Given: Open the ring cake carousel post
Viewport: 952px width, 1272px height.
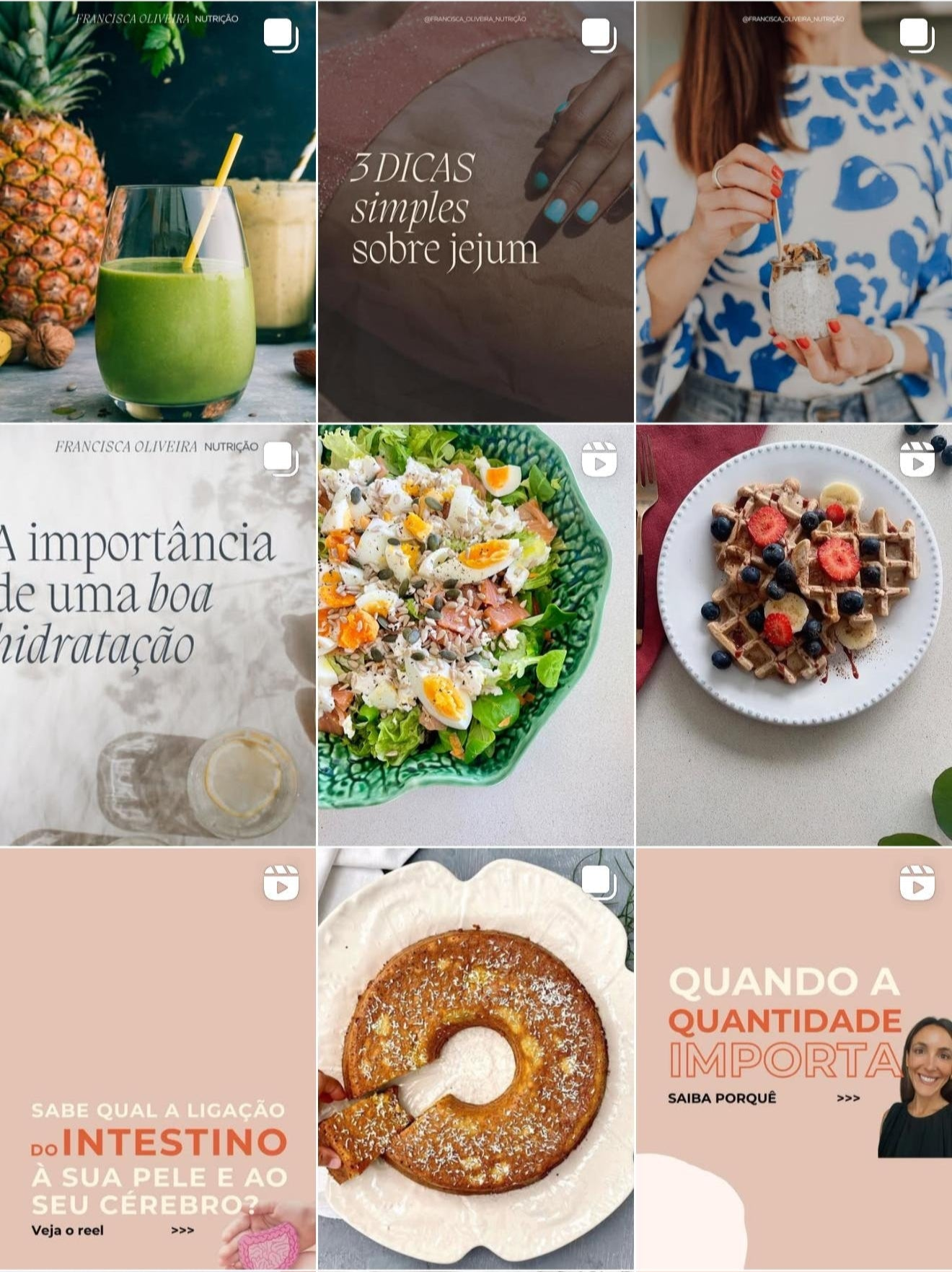Looking at the screenshot, I should click(475, 1058).
